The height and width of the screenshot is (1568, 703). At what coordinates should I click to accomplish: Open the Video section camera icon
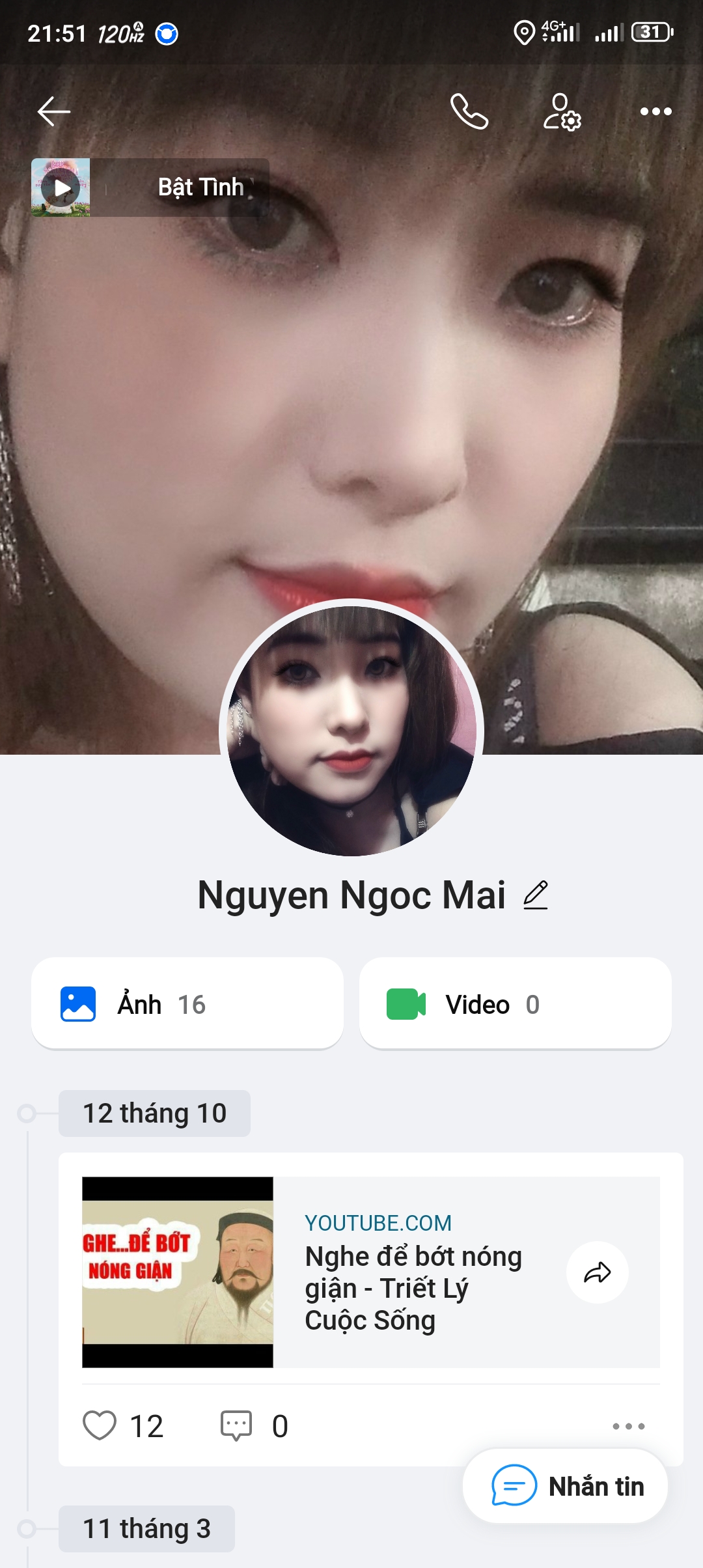point(408,1003)
